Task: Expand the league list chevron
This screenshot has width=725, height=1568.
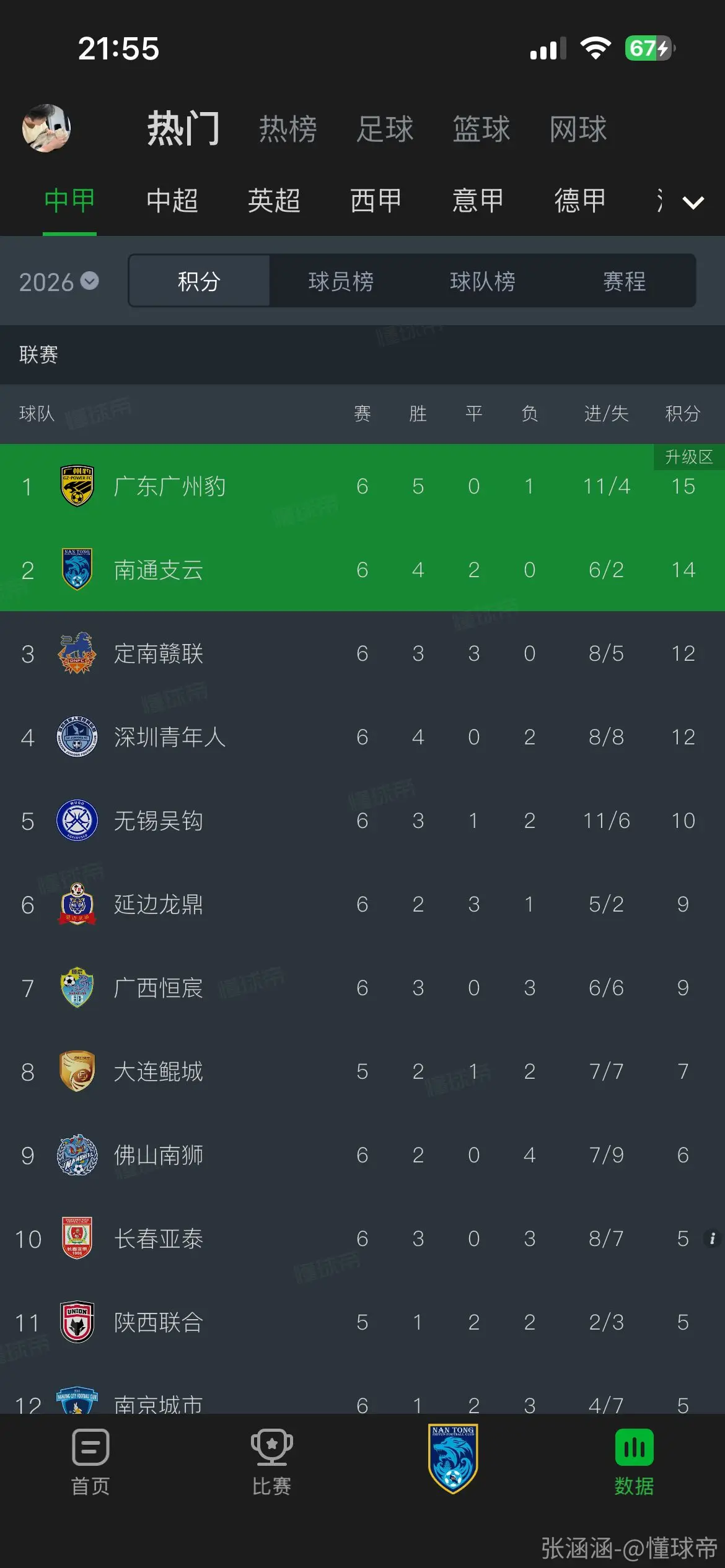Action: click(693, 203)
